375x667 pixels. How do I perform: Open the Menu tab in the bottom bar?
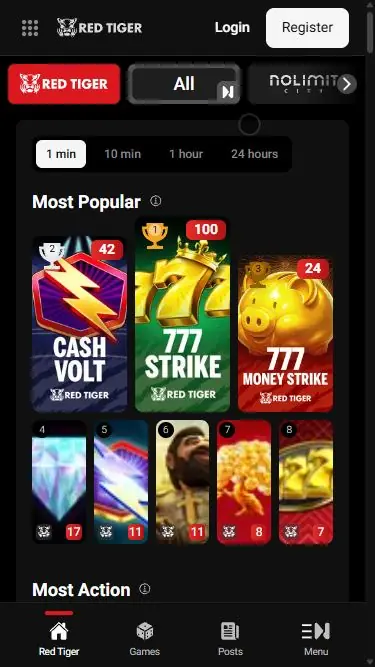(x=316, y=638)
